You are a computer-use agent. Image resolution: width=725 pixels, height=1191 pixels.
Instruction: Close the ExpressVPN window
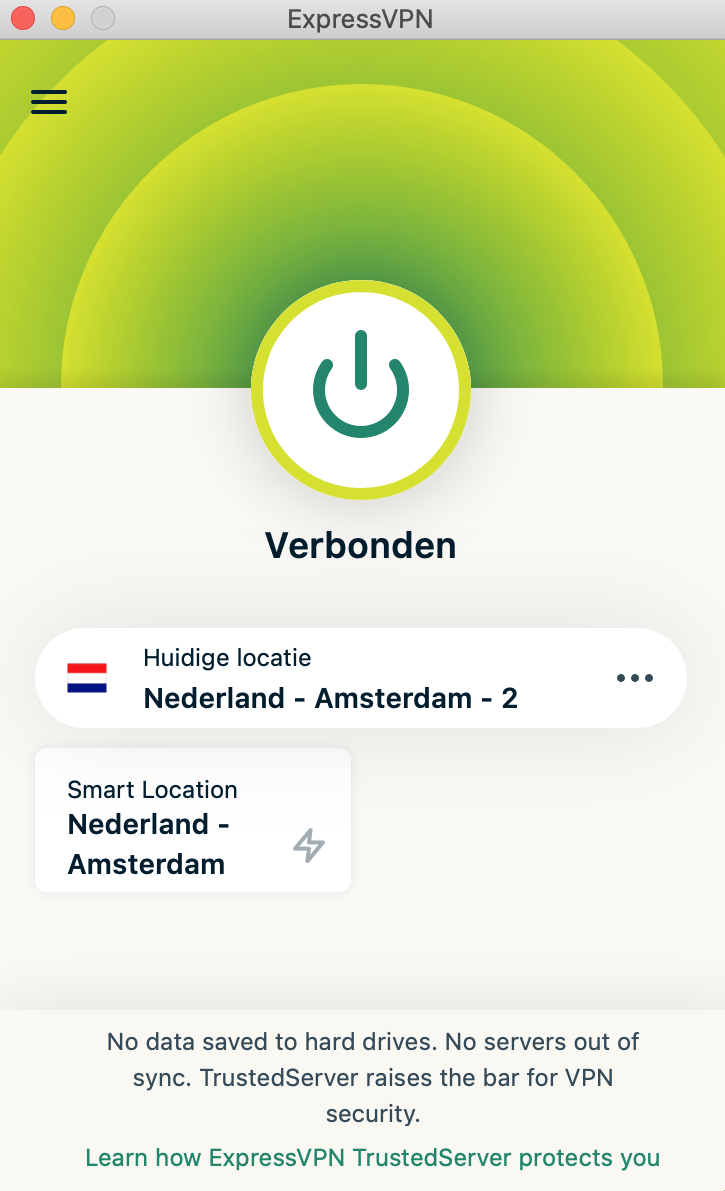click(23, 18)
